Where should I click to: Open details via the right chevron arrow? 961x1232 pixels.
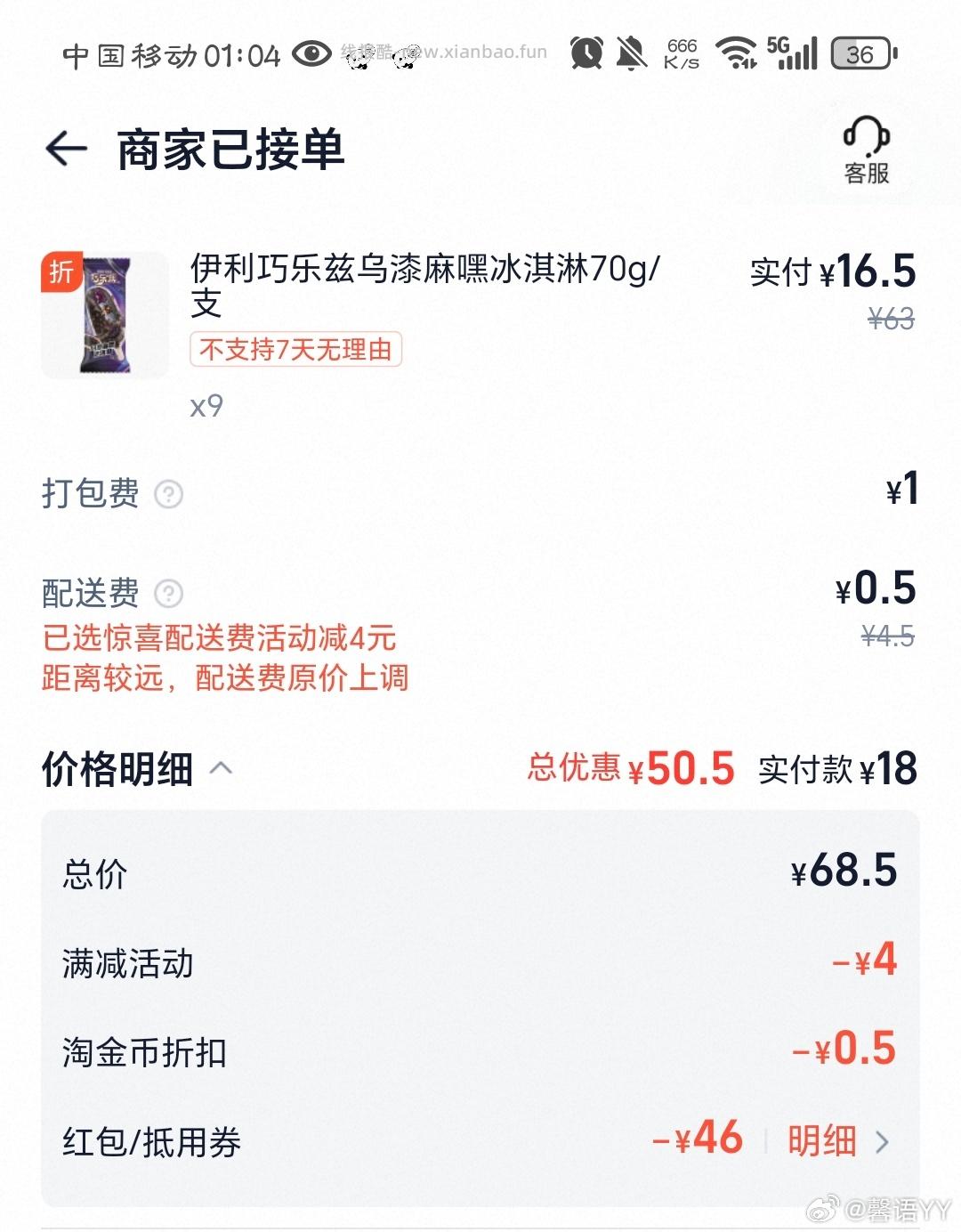point(881,1140)
